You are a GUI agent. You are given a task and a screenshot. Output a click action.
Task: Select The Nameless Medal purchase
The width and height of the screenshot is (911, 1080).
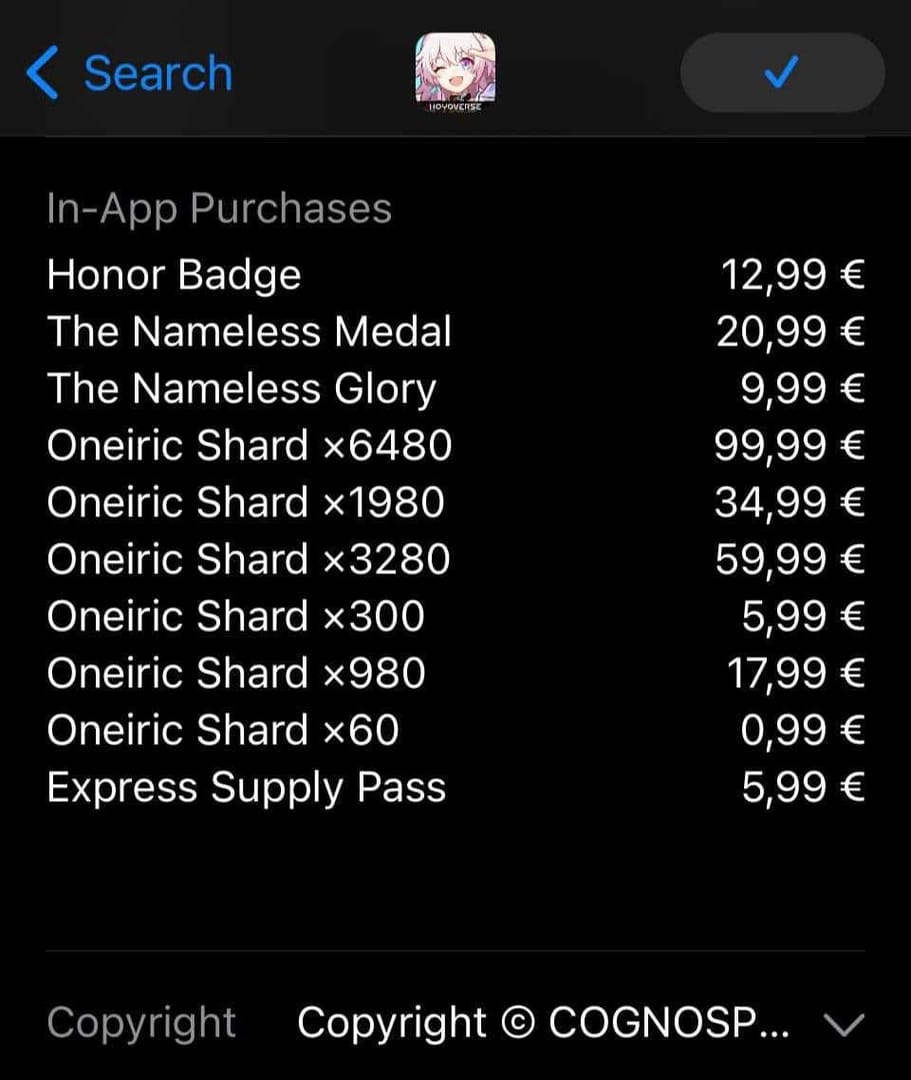(248, 332)
